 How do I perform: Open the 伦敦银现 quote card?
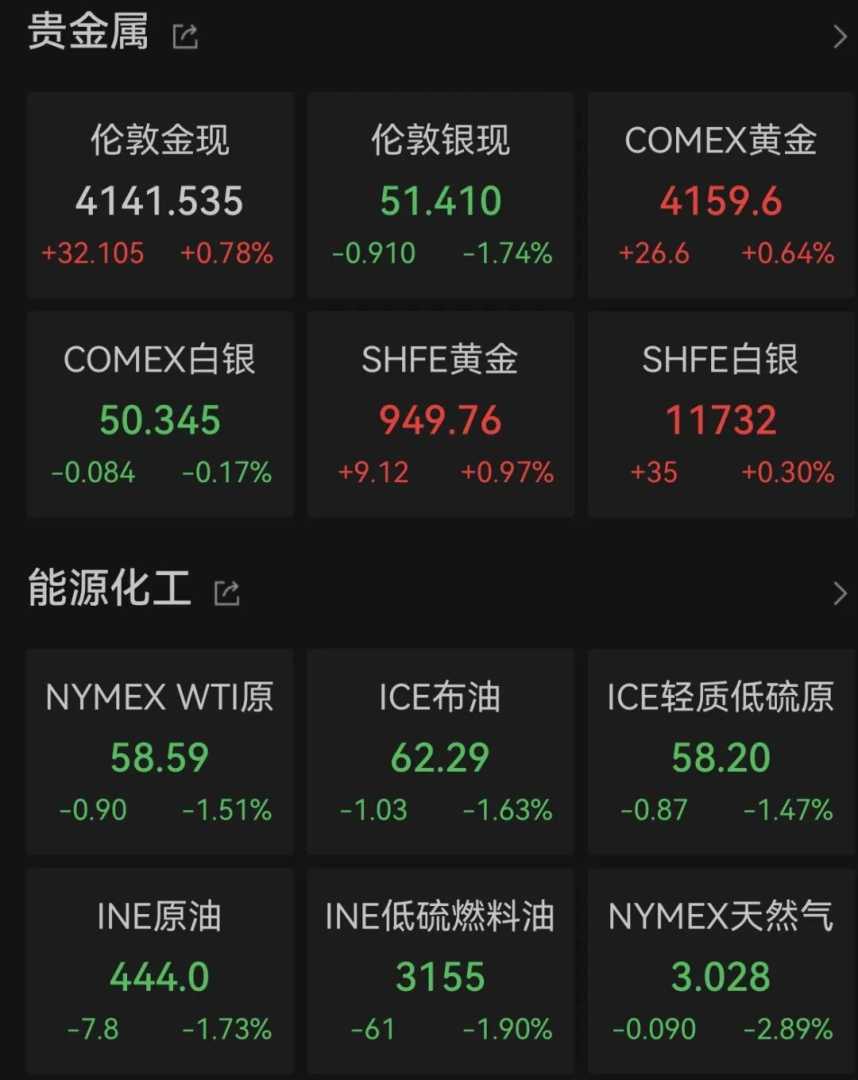click(x=440, y=196)
